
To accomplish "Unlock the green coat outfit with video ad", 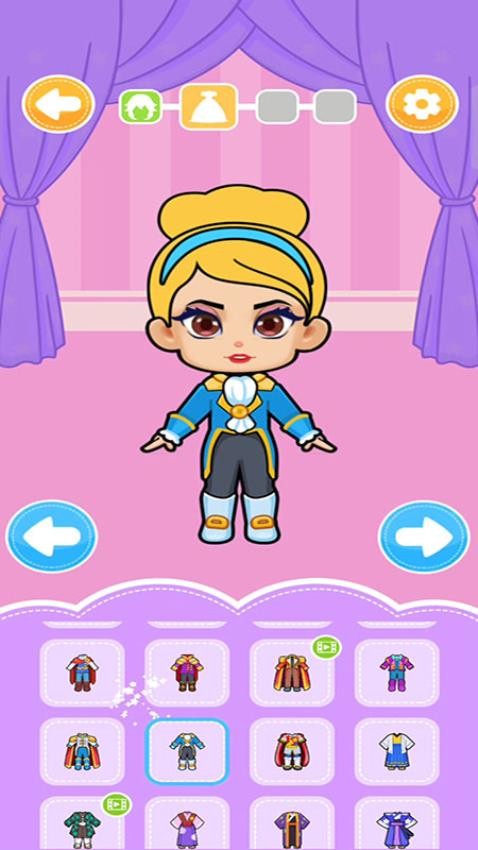I will [x=82, y=824].
